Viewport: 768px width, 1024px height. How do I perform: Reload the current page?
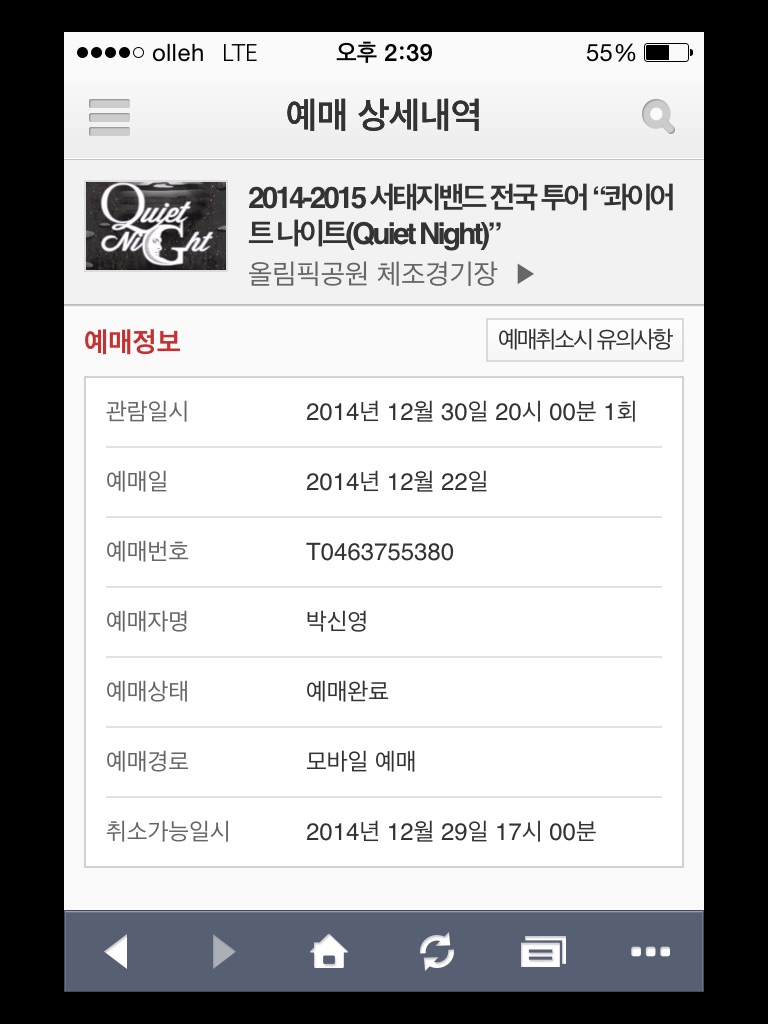(436, 952)
